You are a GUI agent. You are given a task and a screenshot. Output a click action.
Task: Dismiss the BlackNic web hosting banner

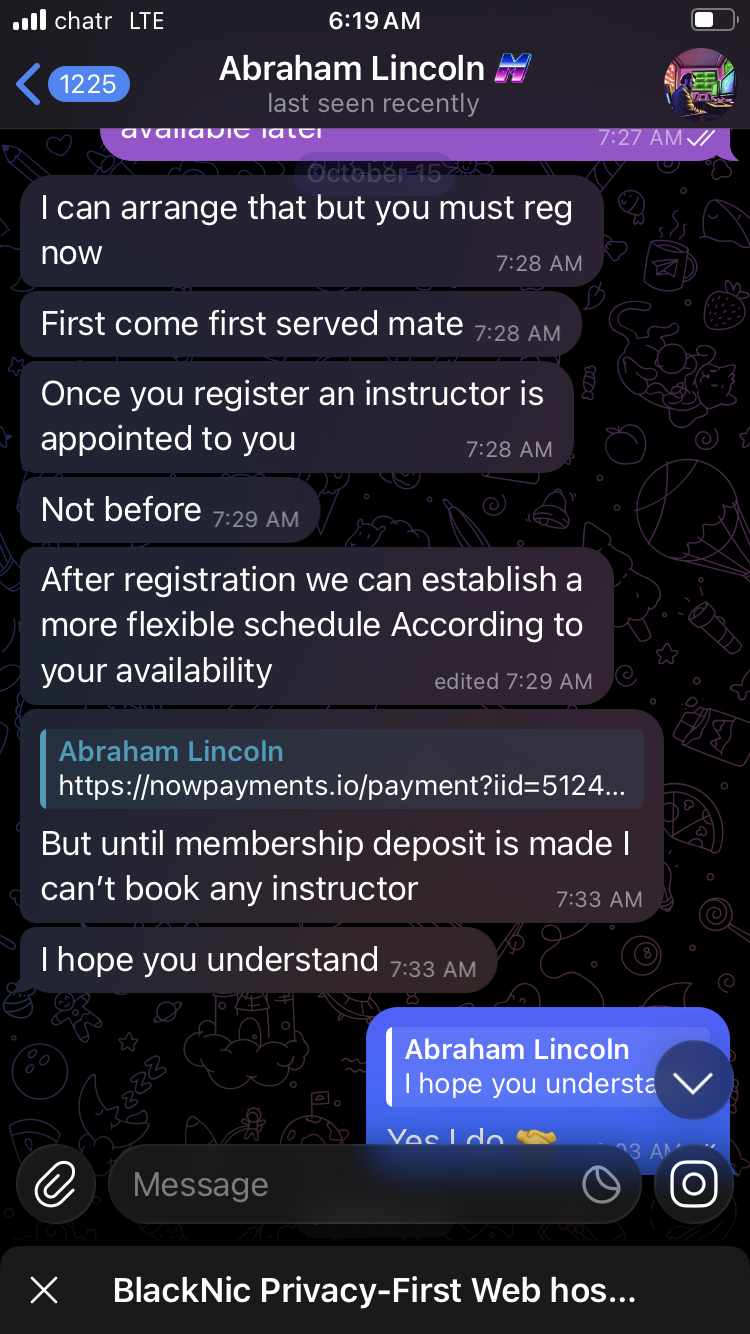pyautogui.click(x=44, y=1290)
